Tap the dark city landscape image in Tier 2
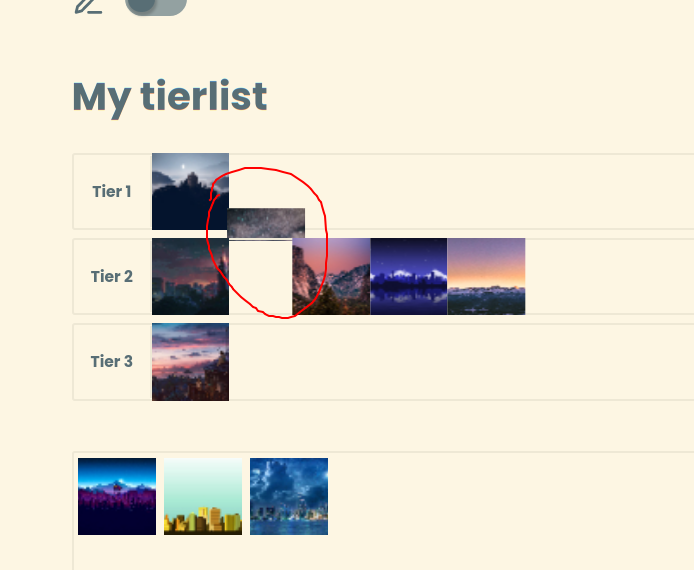 click(x=190, y=277)
